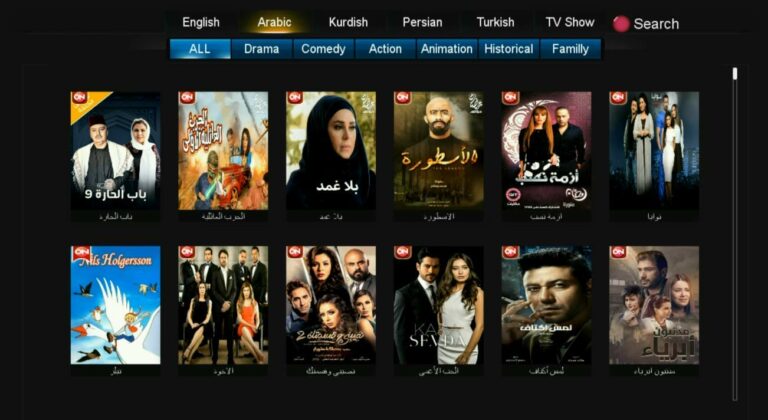Open the Turkish language tab
768x420 pixels.
coord(495,22)
